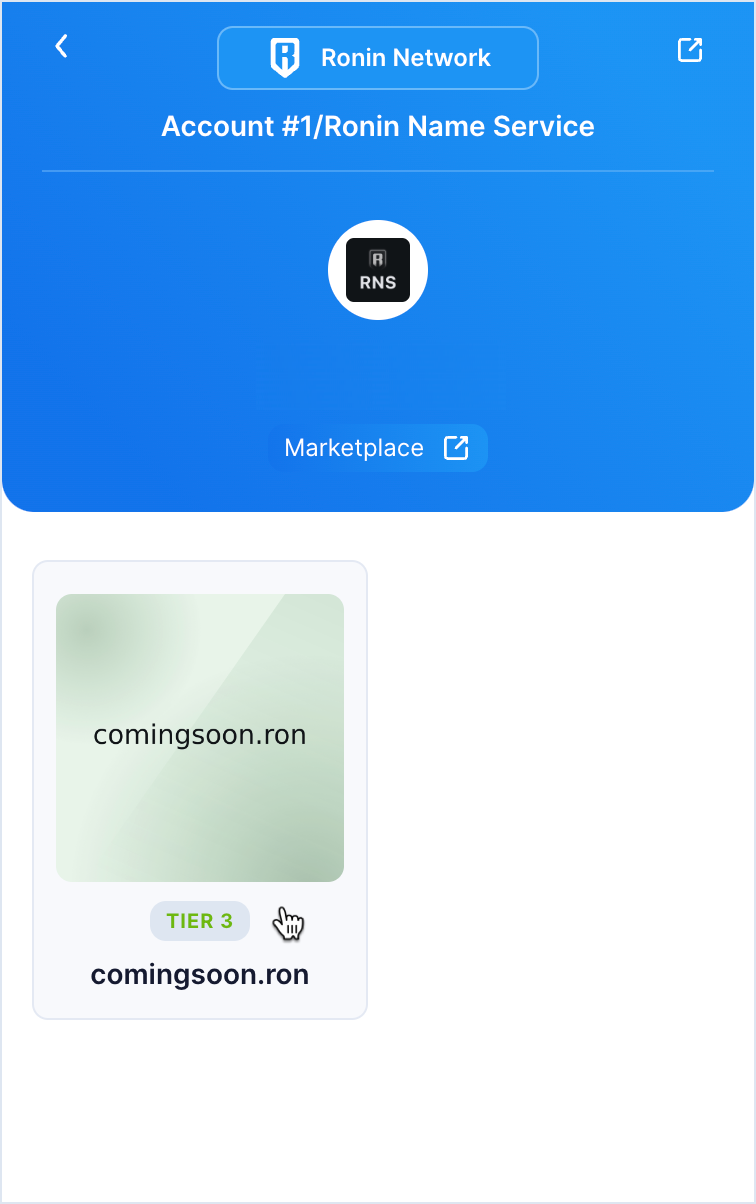Open the external link icon in the header
The height and width of the screenshot is (1204, 756).
(690, 50)
